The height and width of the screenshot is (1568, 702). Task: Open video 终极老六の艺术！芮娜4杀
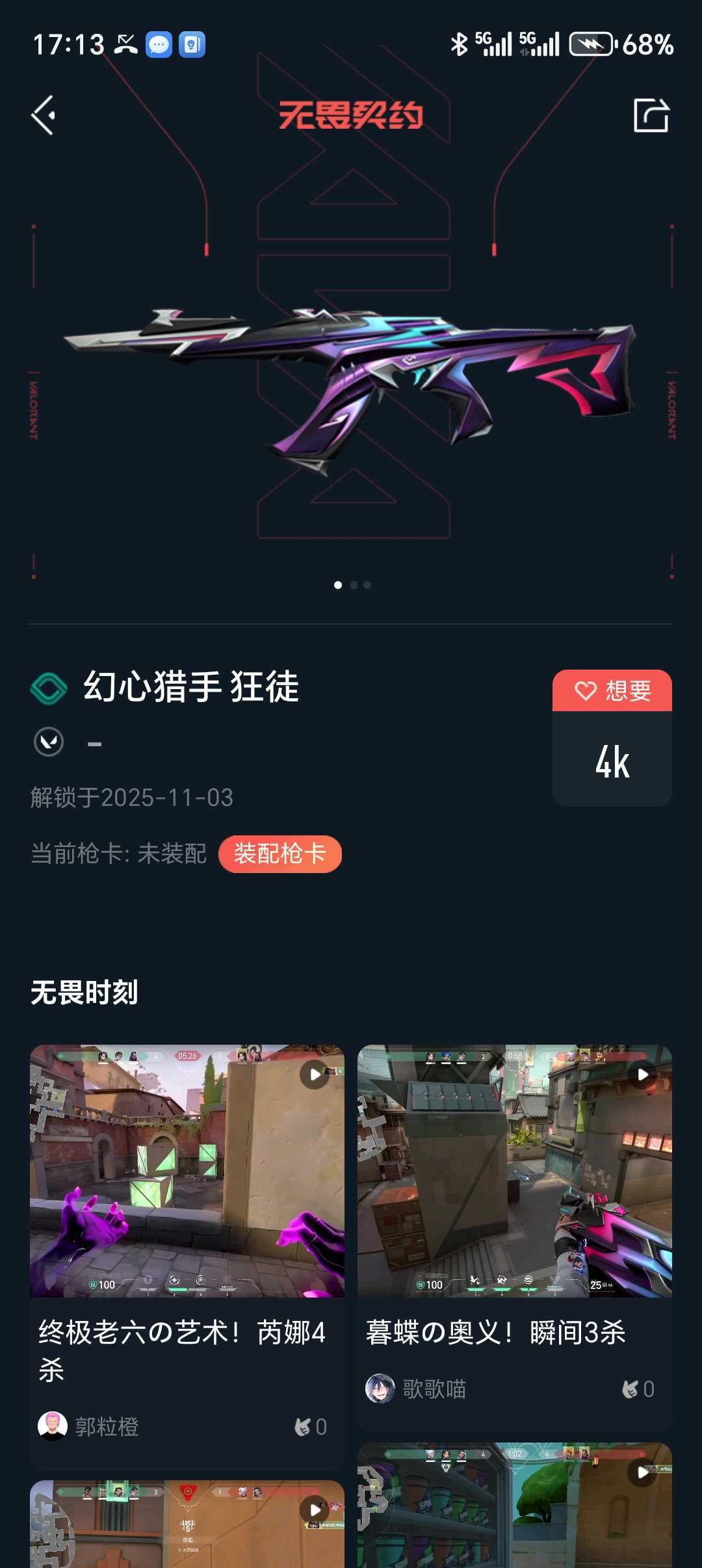(187, 1171)
